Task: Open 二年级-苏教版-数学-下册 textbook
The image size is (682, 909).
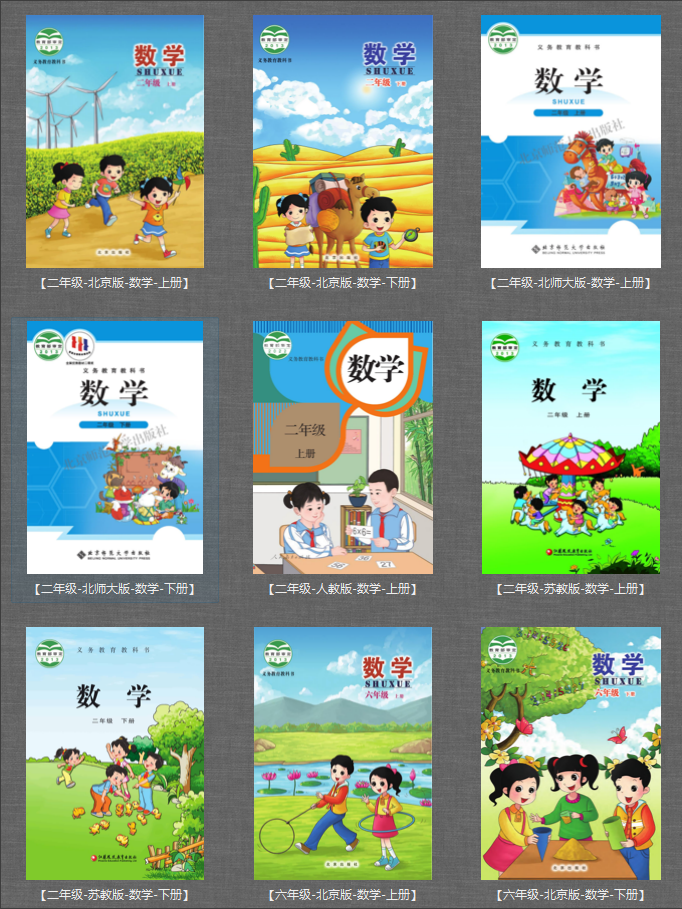Action: point(115,754)
